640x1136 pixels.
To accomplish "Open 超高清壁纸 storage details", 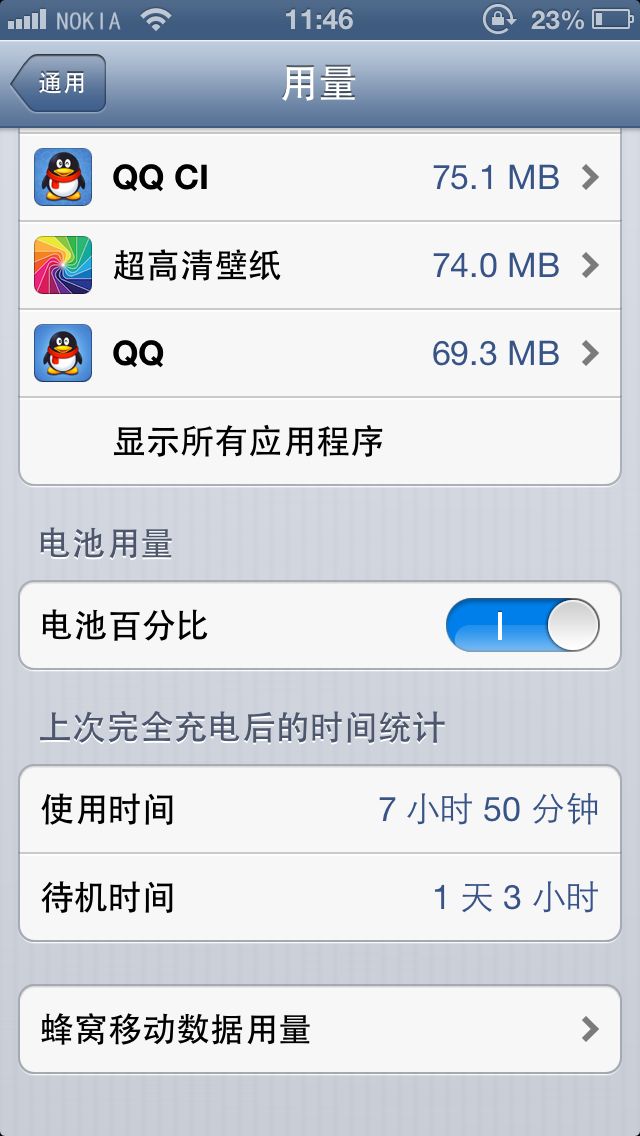I will [320, 265].
